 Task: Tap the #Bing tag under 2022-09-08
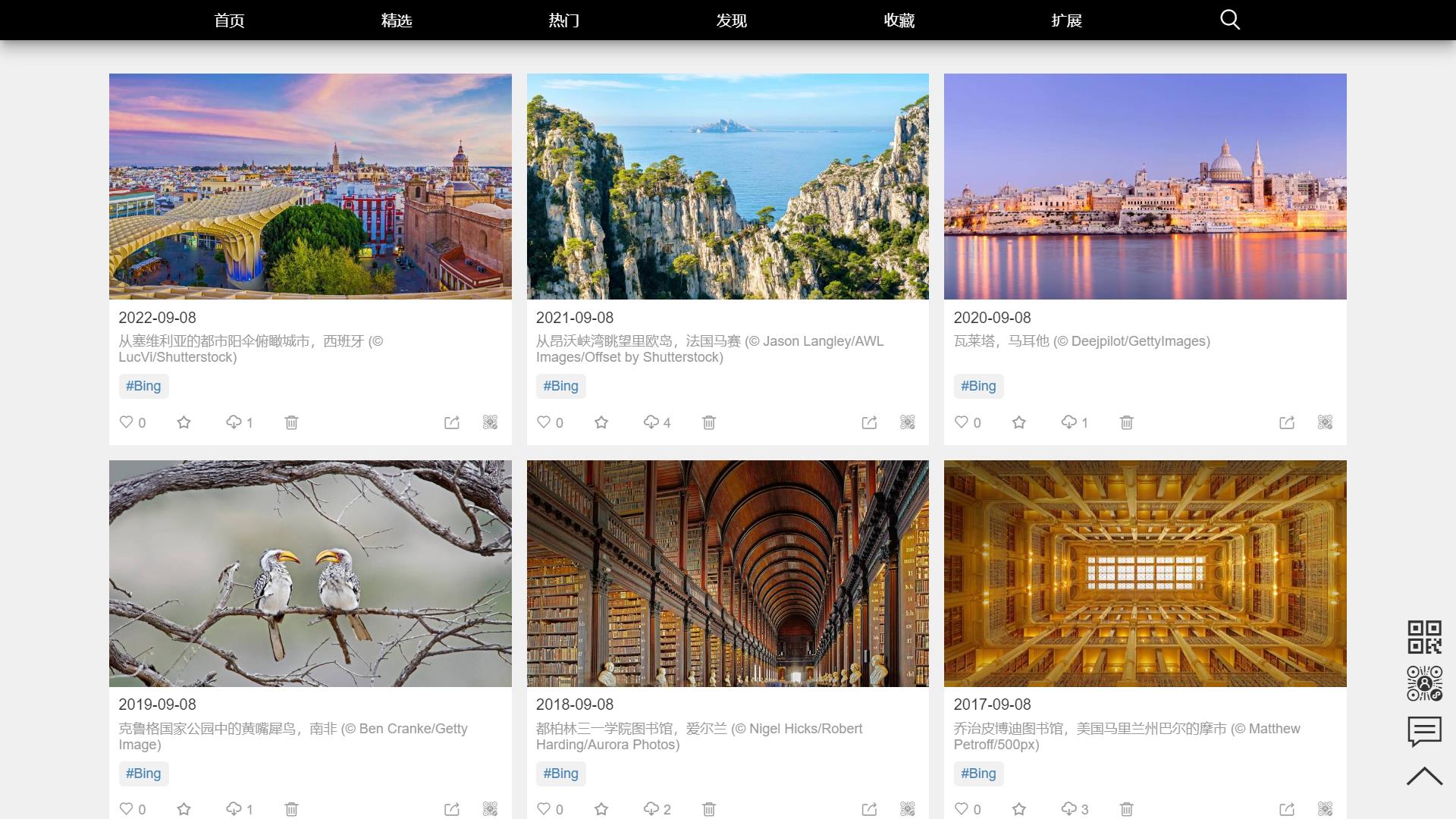coord(143,386)
